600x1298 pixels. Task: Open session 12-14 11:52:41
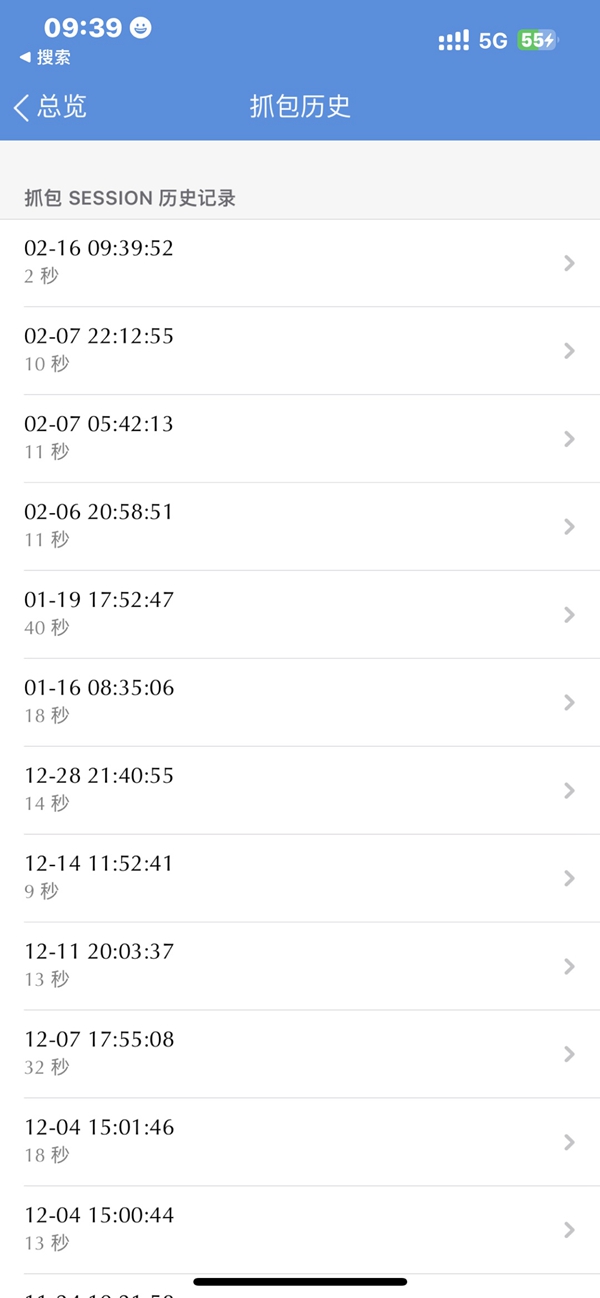300,879
